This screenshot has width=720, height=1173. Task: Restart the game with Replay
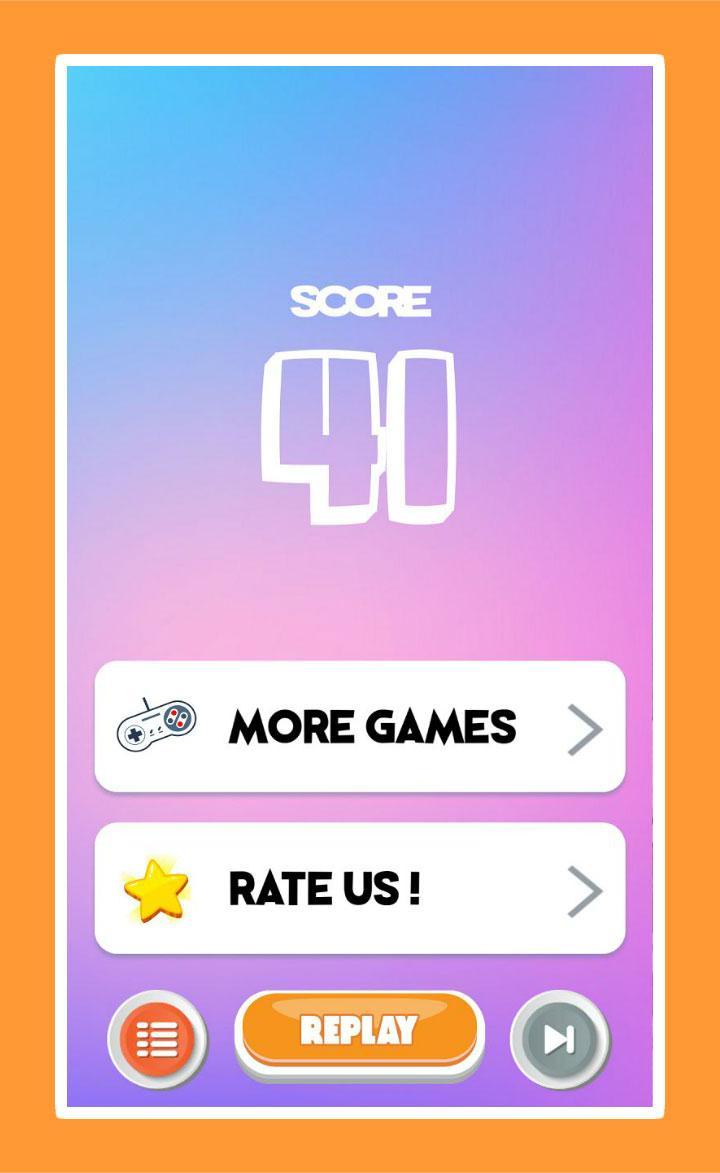(x=358, y=1032)
